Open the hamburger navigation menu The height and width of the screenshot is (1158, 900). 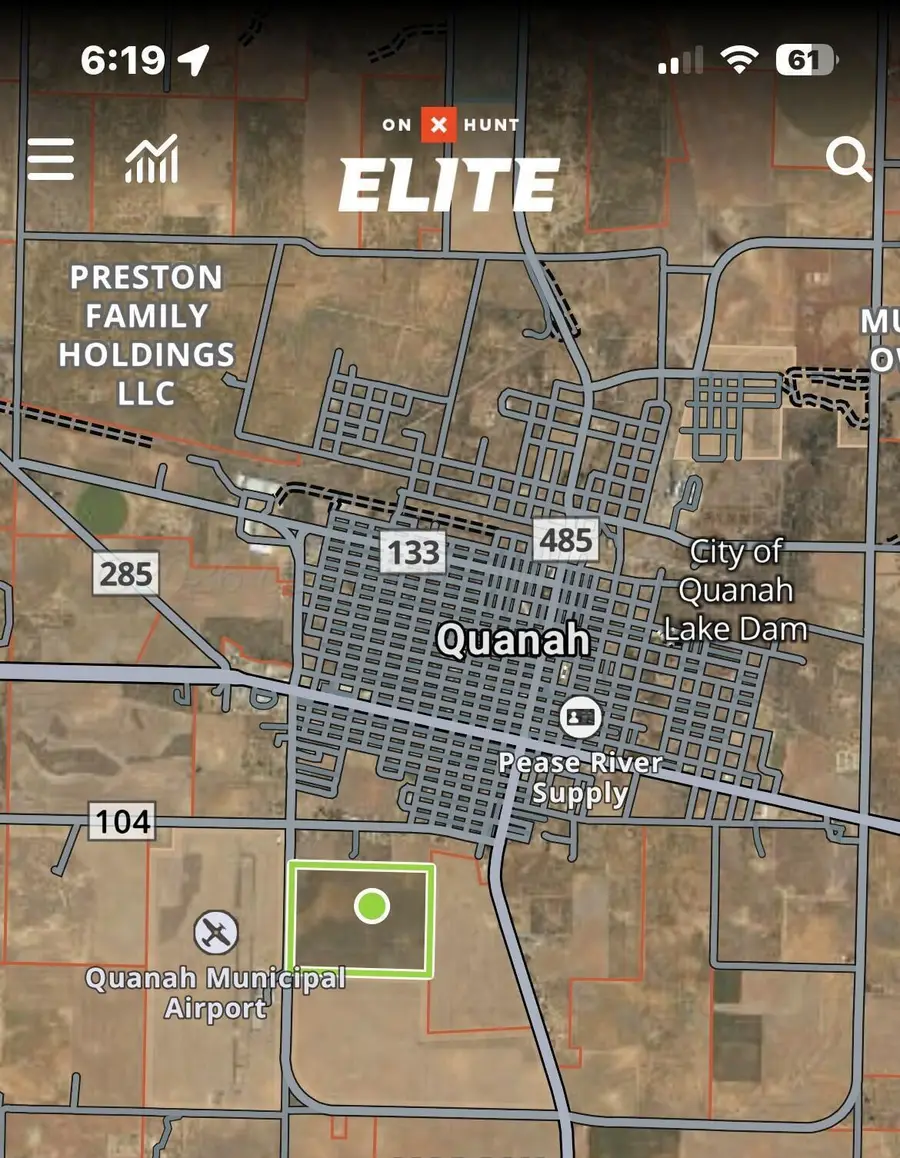tap(50, 157)
